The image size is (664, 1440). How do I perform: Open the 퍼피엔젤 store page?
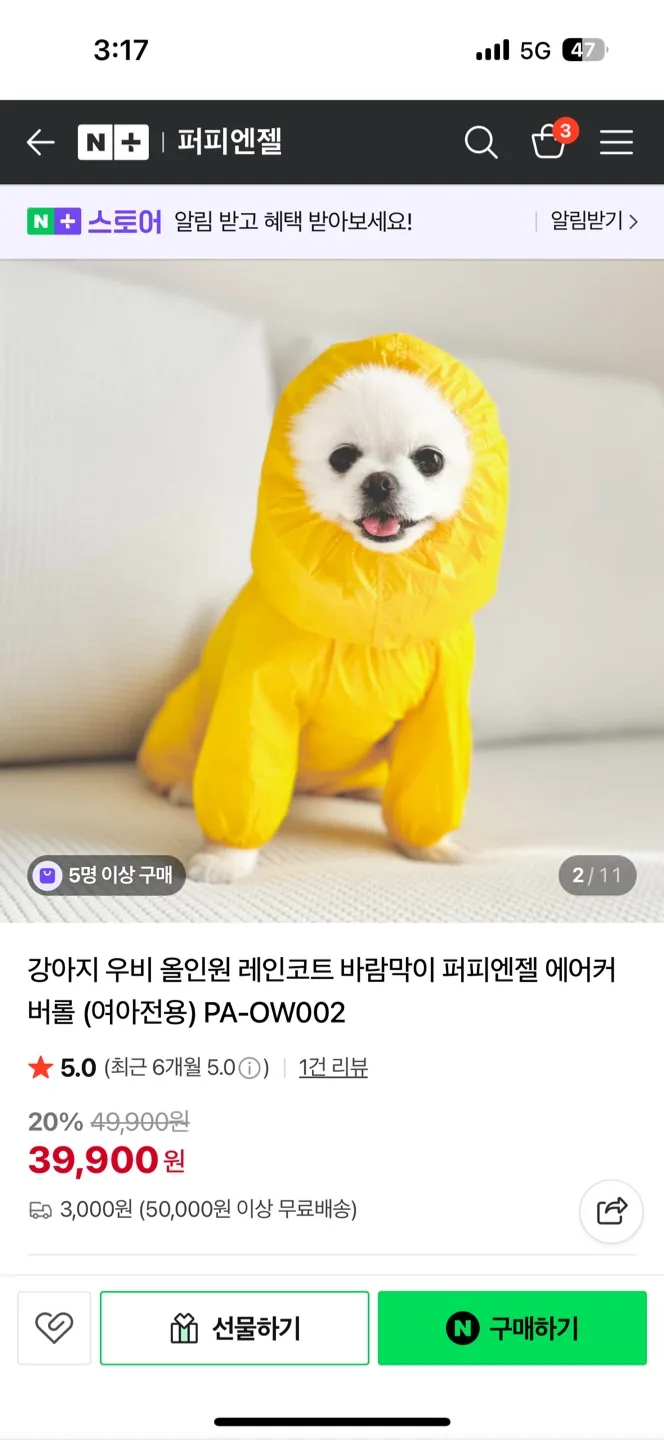pyautogui.click(x=229, y=143)
